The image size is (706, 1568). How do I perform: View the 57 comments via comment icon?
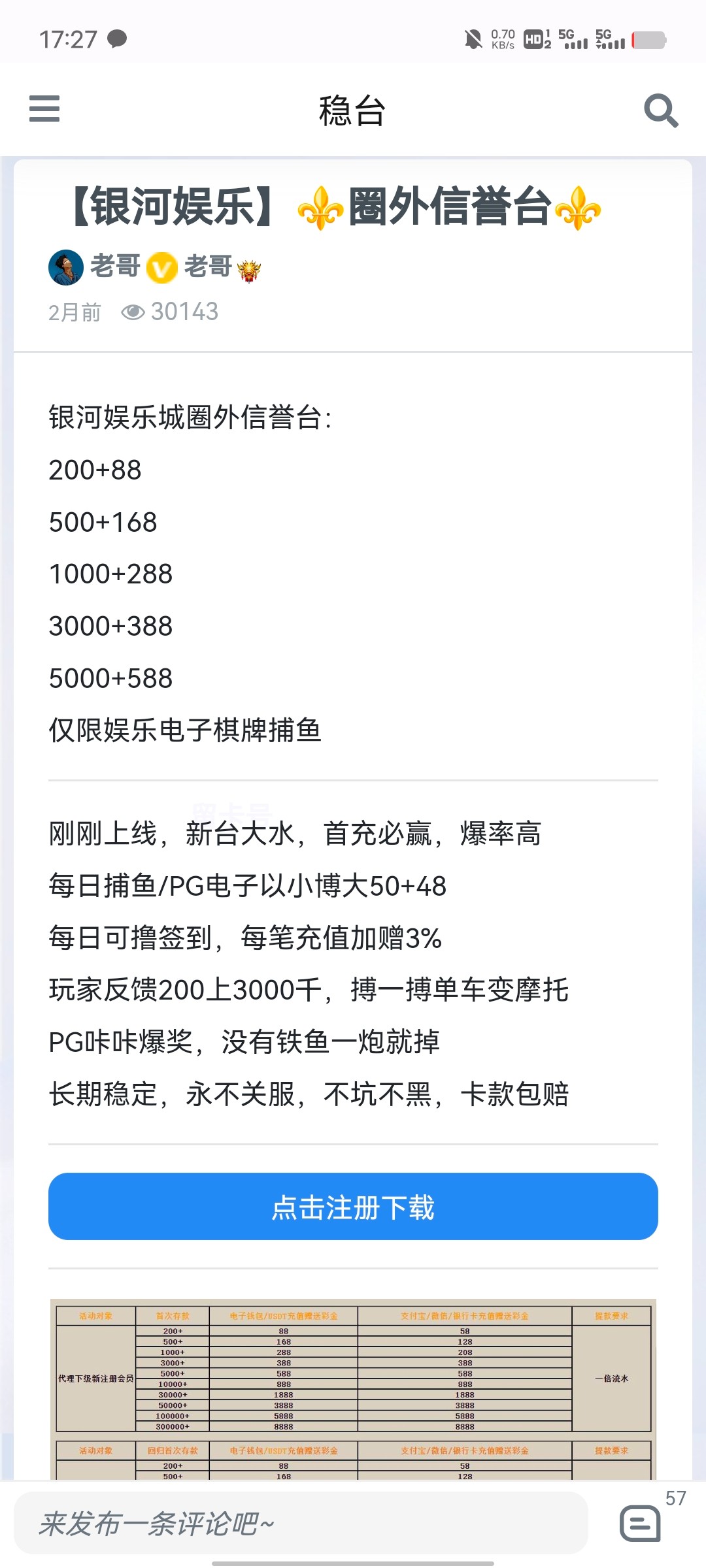pyautogui.click(x=641, y=1523)
